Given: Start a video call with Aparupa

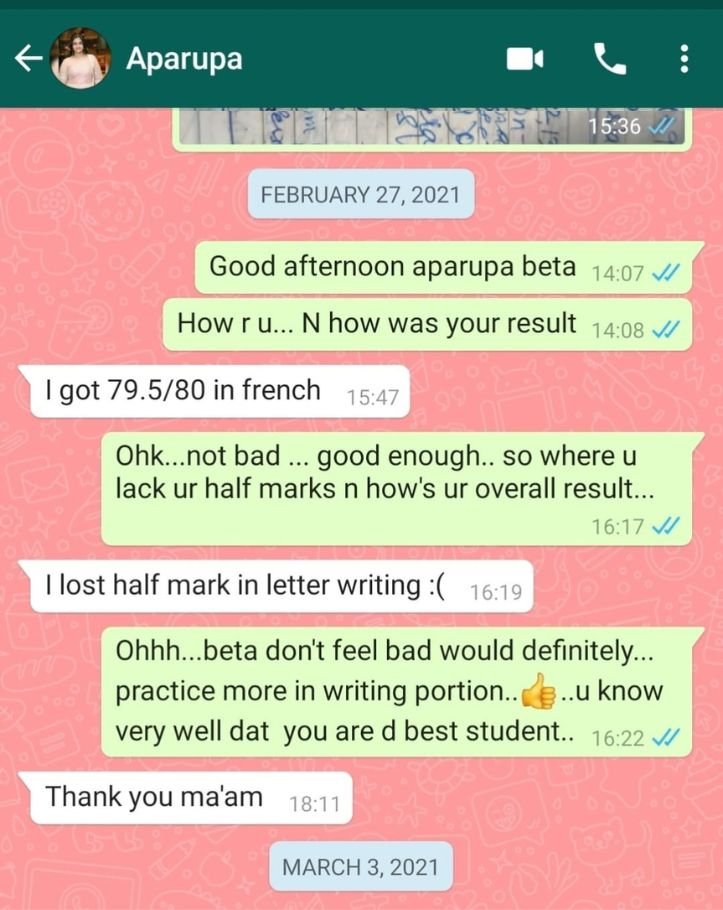Looking at the screenshot, I should [x=524, y=60].
